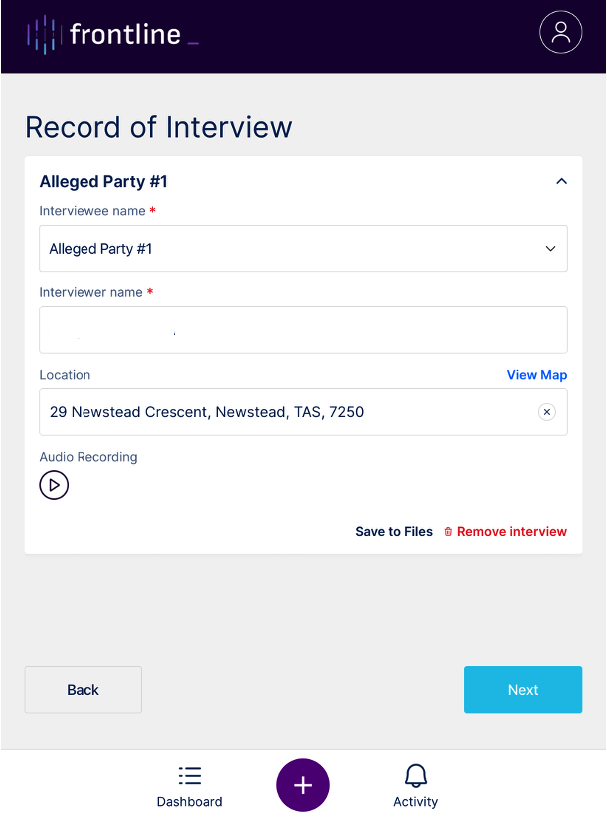Clear the location address

tap(546, 412)
